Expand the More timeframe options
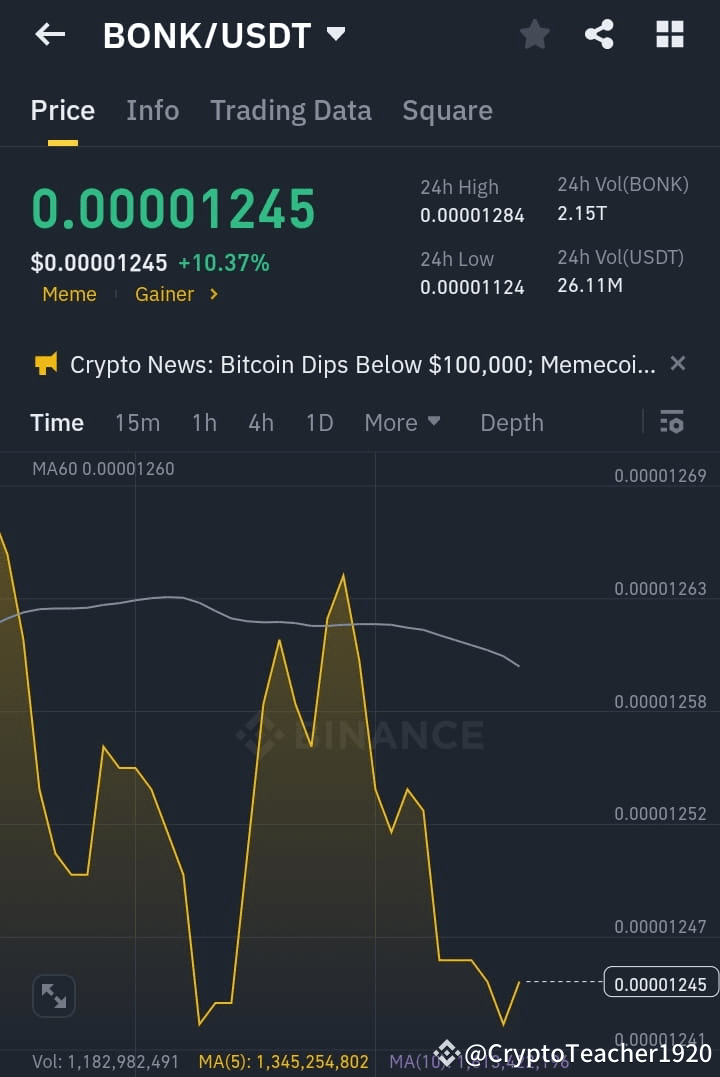The image size is (720, 1077). 402,422
